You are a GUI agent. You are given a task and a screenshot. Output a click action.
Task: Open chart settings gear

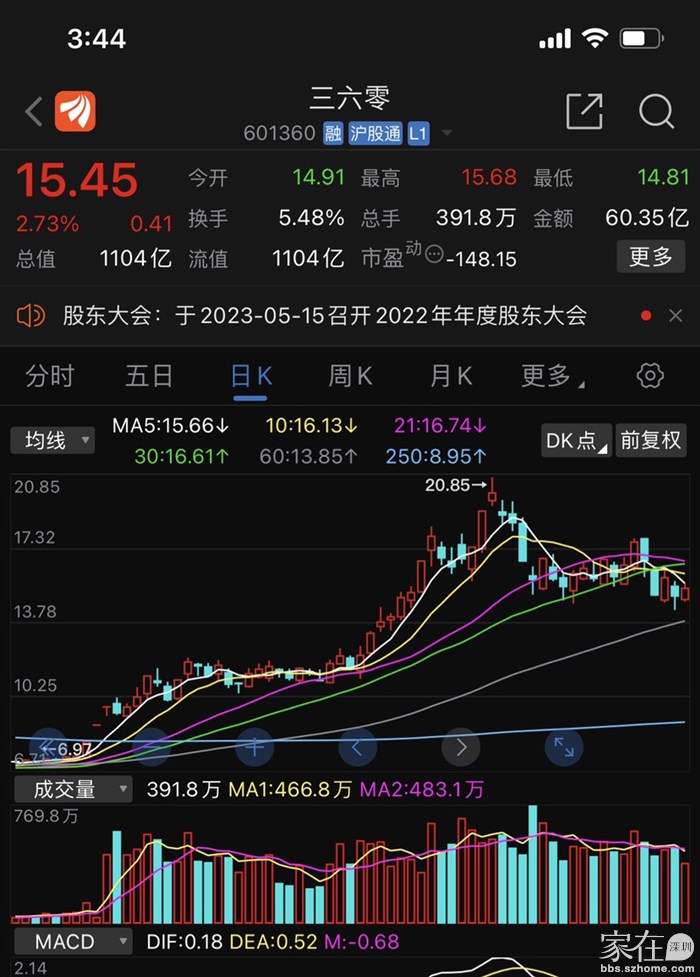point(650,376)
